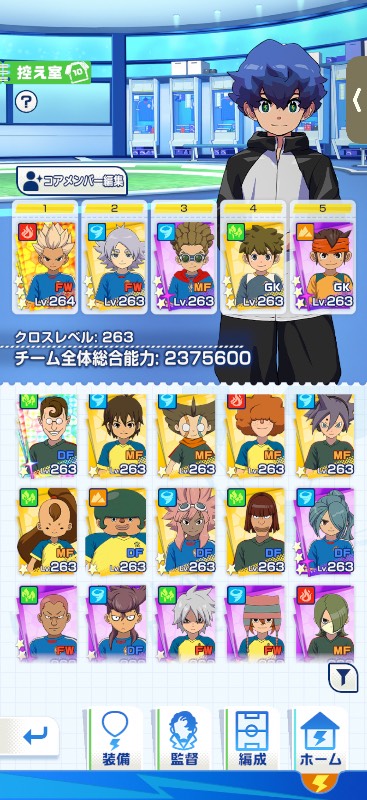Switch to the 監督 manager tab
367x800 pixels.
click(x=184, y=738)
